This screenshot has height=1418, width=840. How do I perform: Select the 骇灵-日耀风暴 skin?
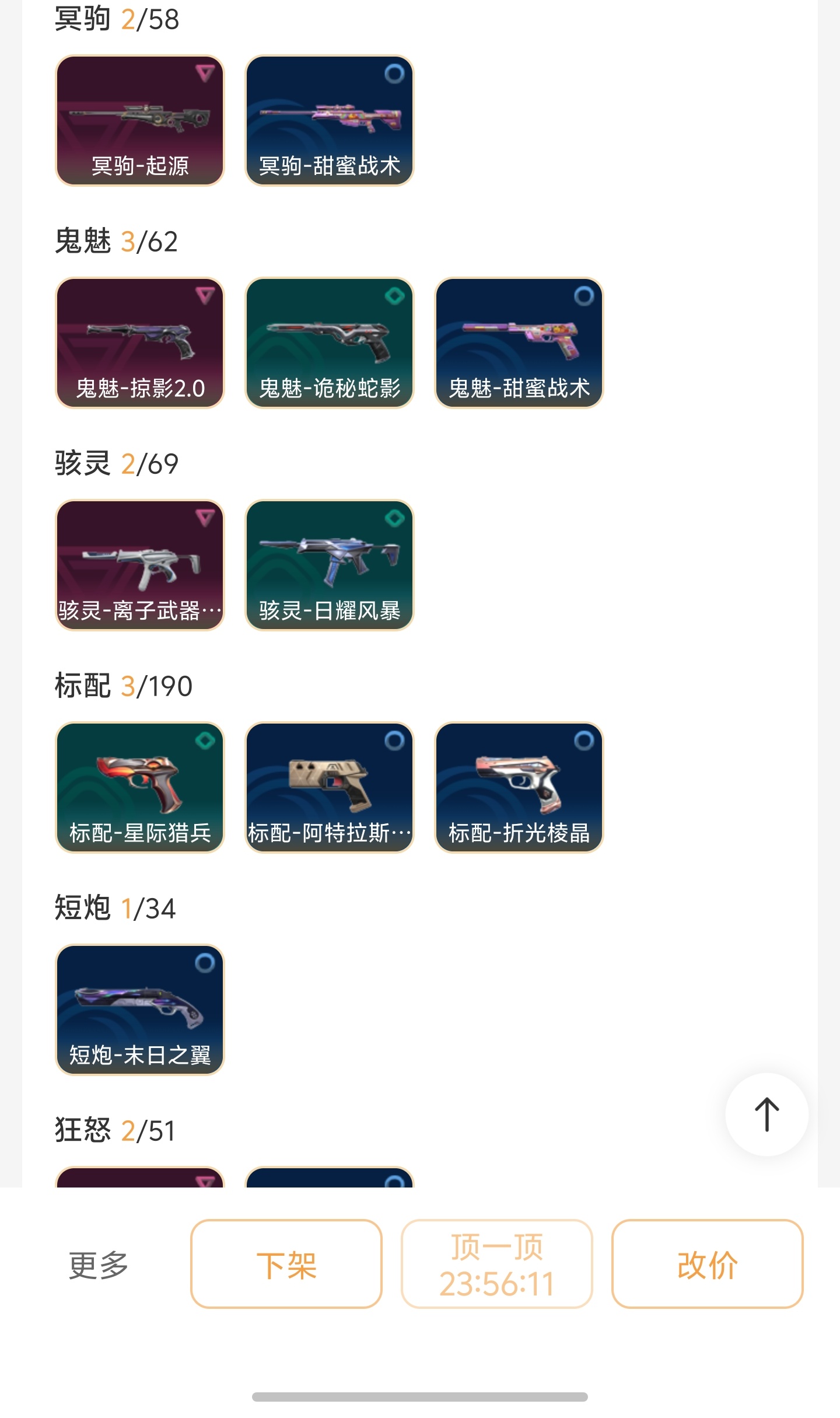(x=330, y=565)
